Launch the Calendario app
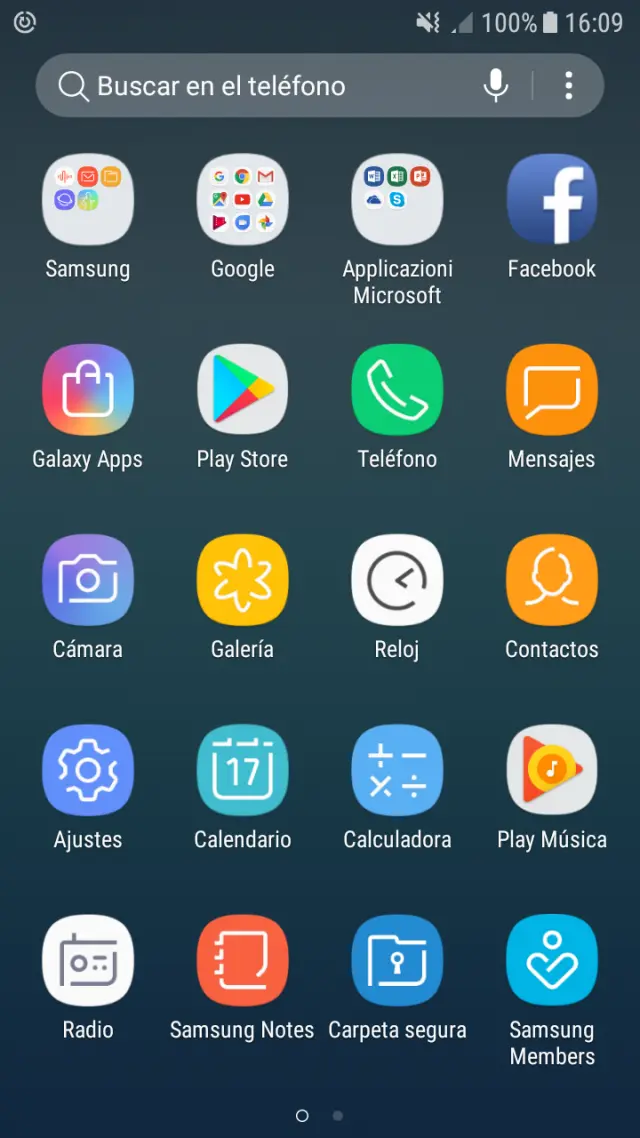The image size is (640, 1138). point(242,769)
